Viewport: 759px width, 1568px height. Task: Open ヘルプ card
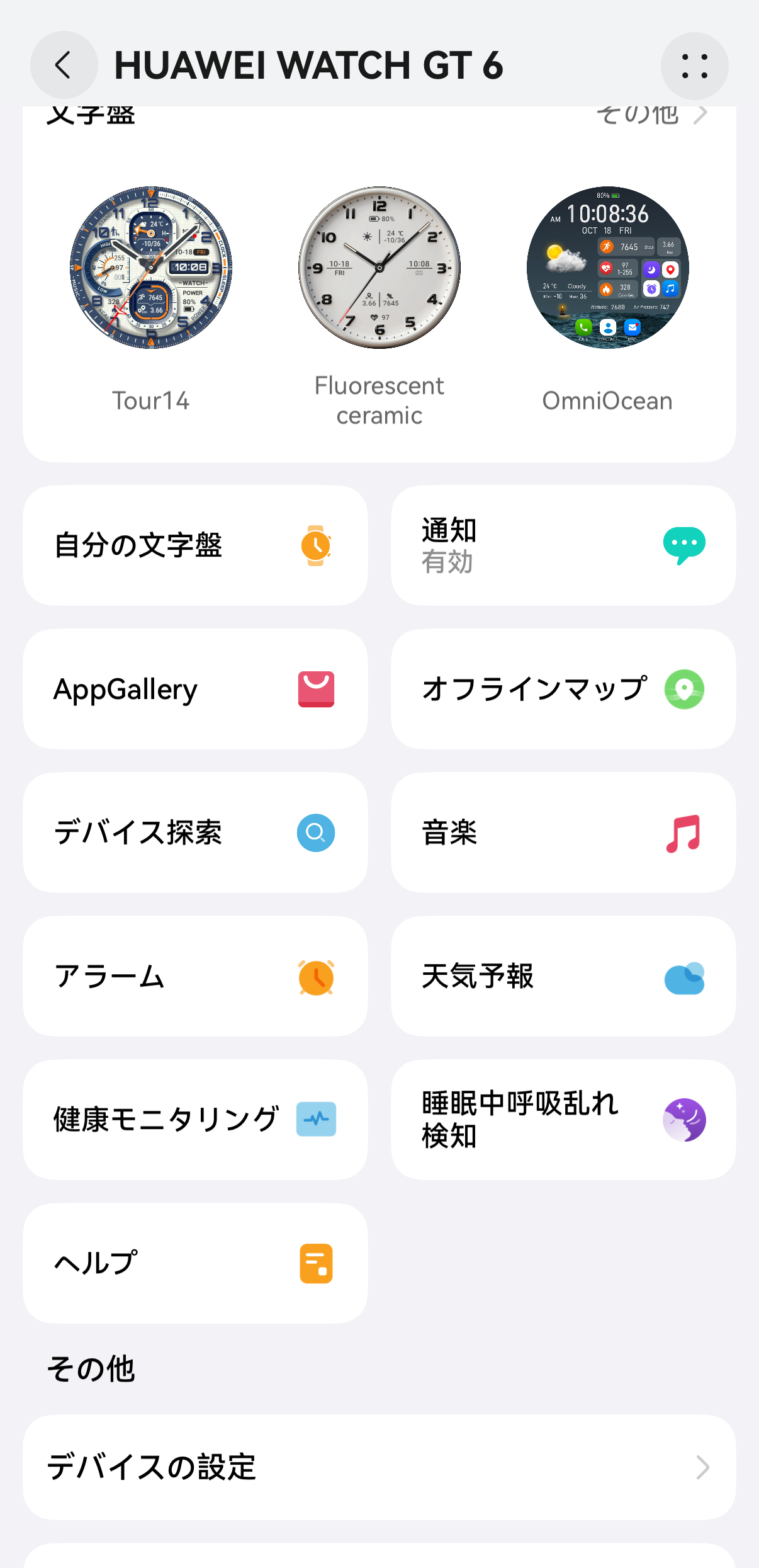pyautogui.click(x=195, y=1263)
